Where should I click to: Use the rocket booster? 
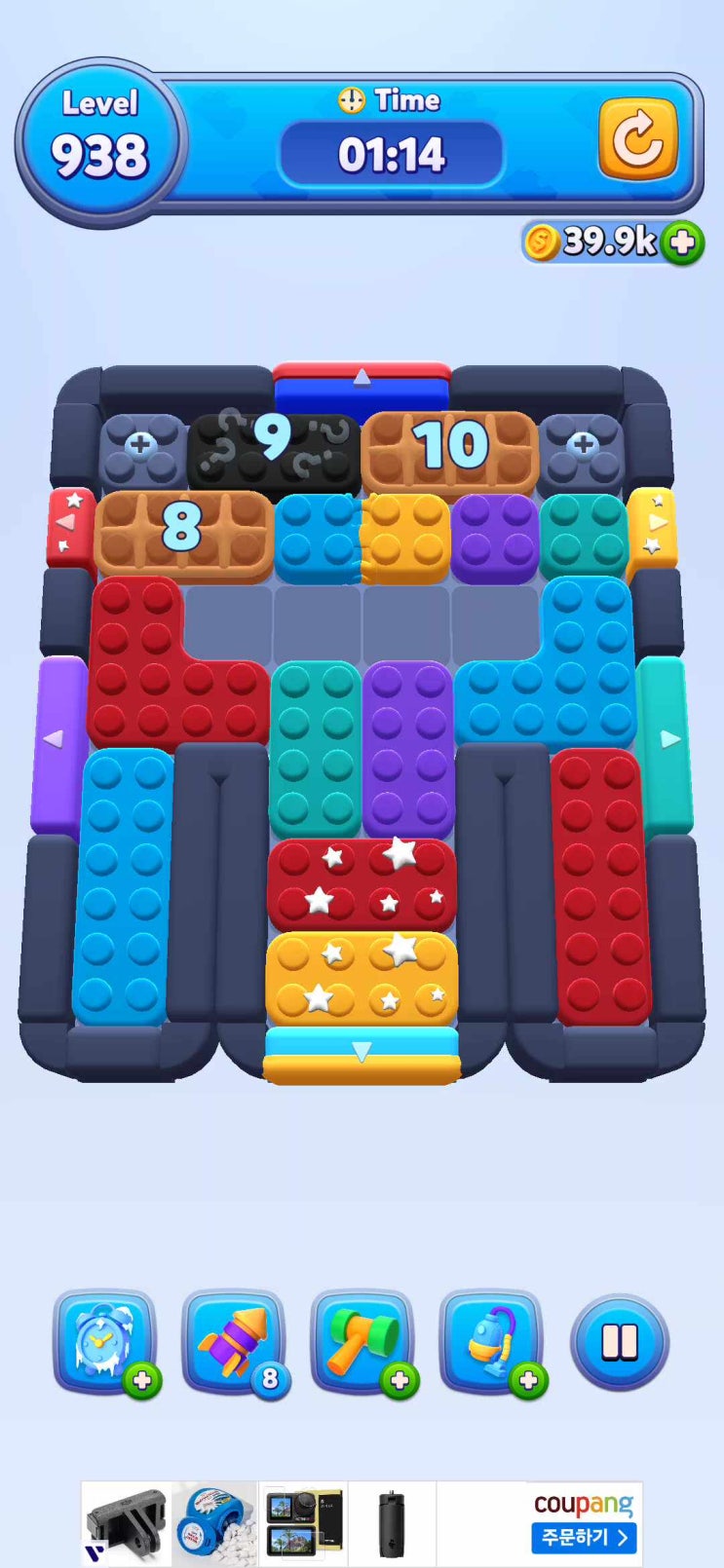232,1342
